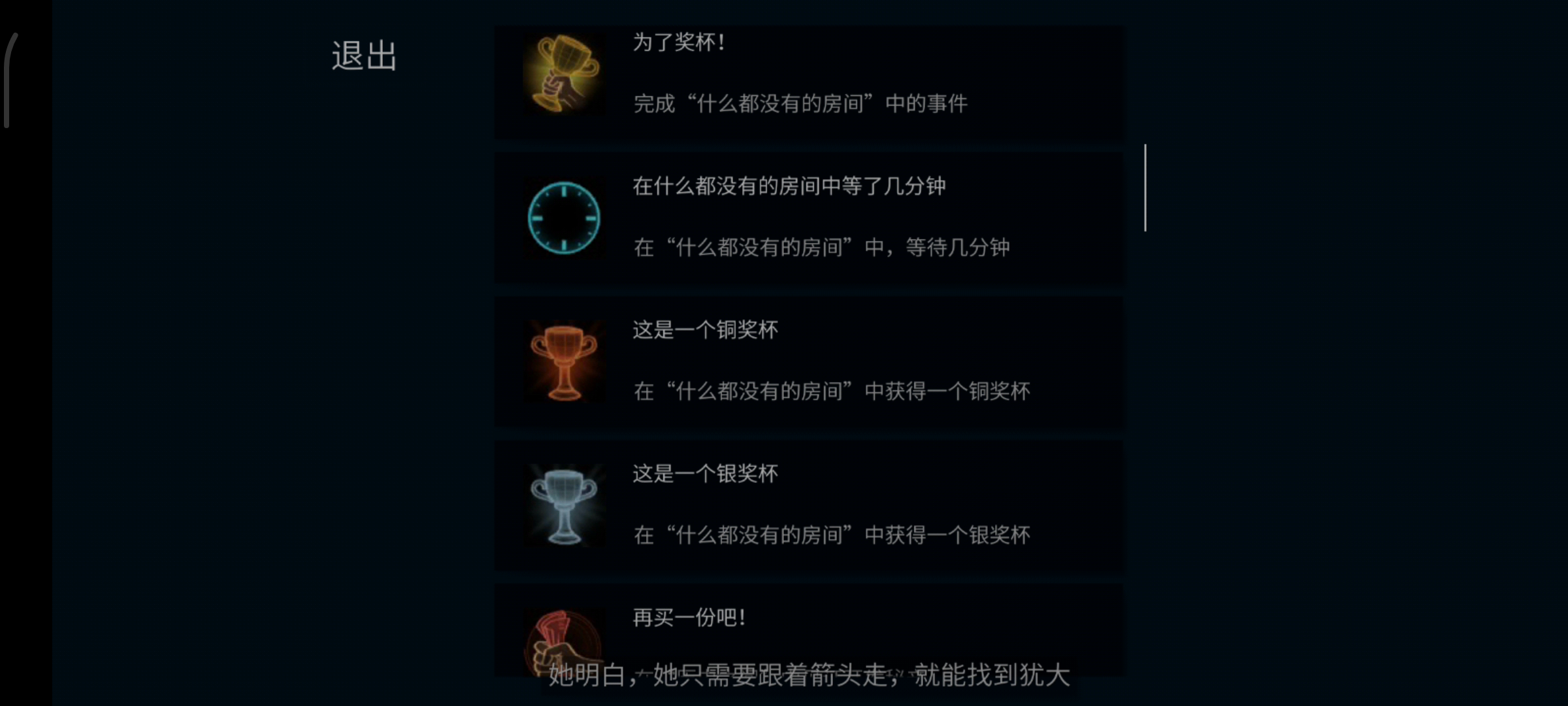Tap the 退出 button to exit achievements
Image resolution: width=1568 pixels, height=706 pixels.
tap(364, 56)
